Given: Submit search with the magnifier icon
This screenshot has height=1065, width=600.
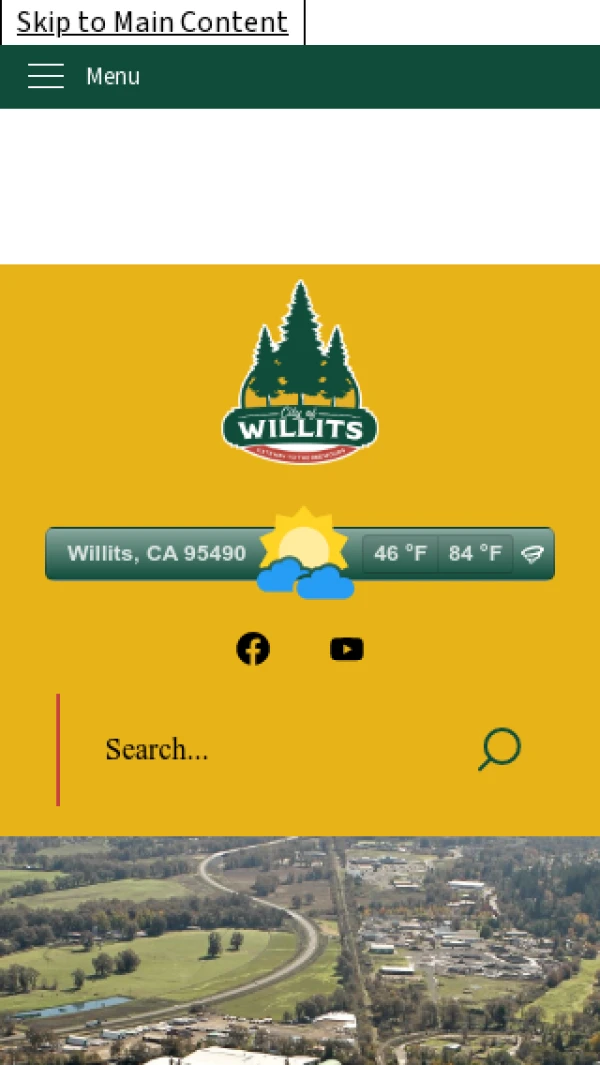Looking at the screenshot, I should 499,750.
